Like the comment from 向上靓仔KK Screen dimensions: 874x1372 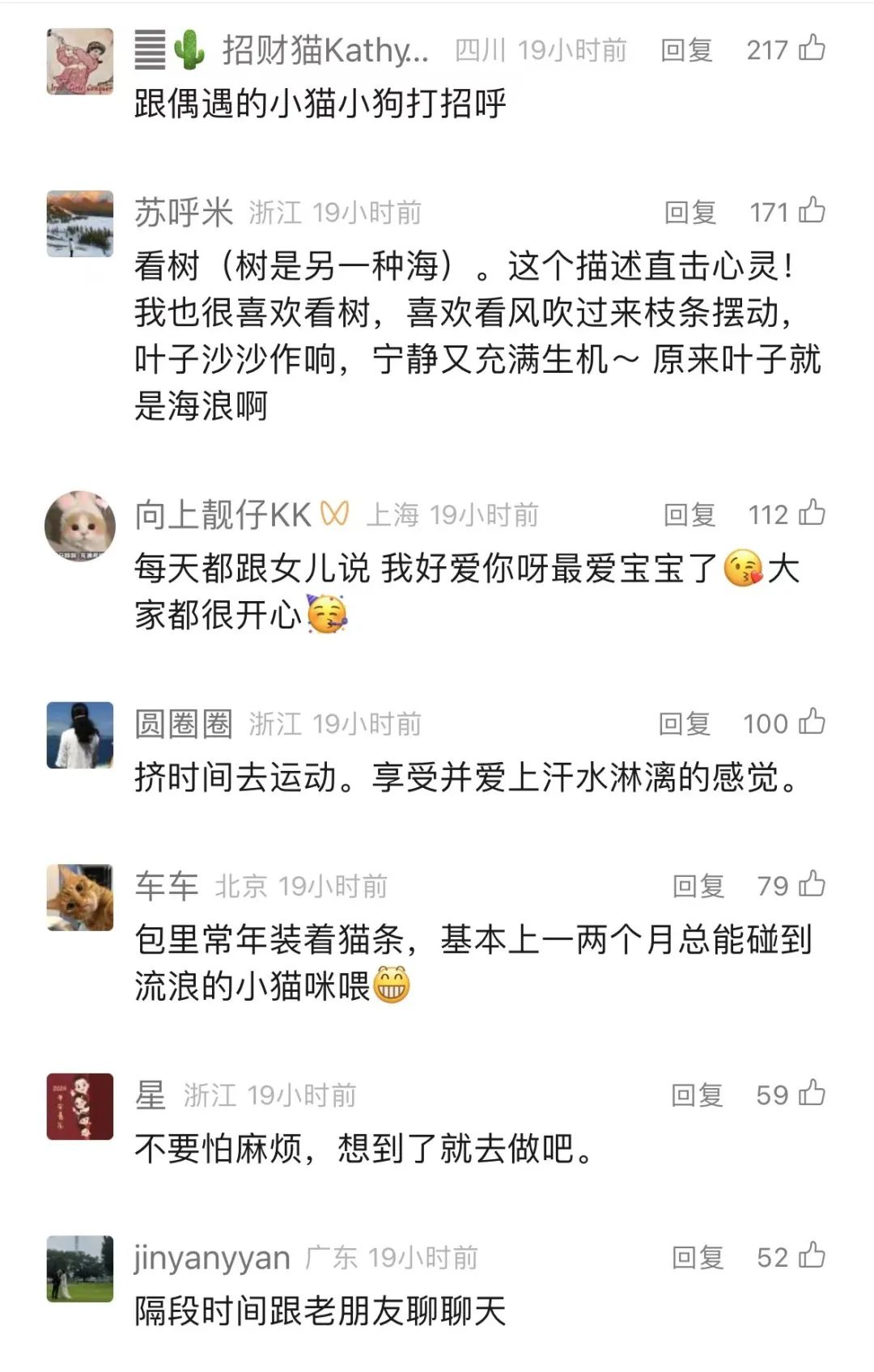[x=812, y=513]
